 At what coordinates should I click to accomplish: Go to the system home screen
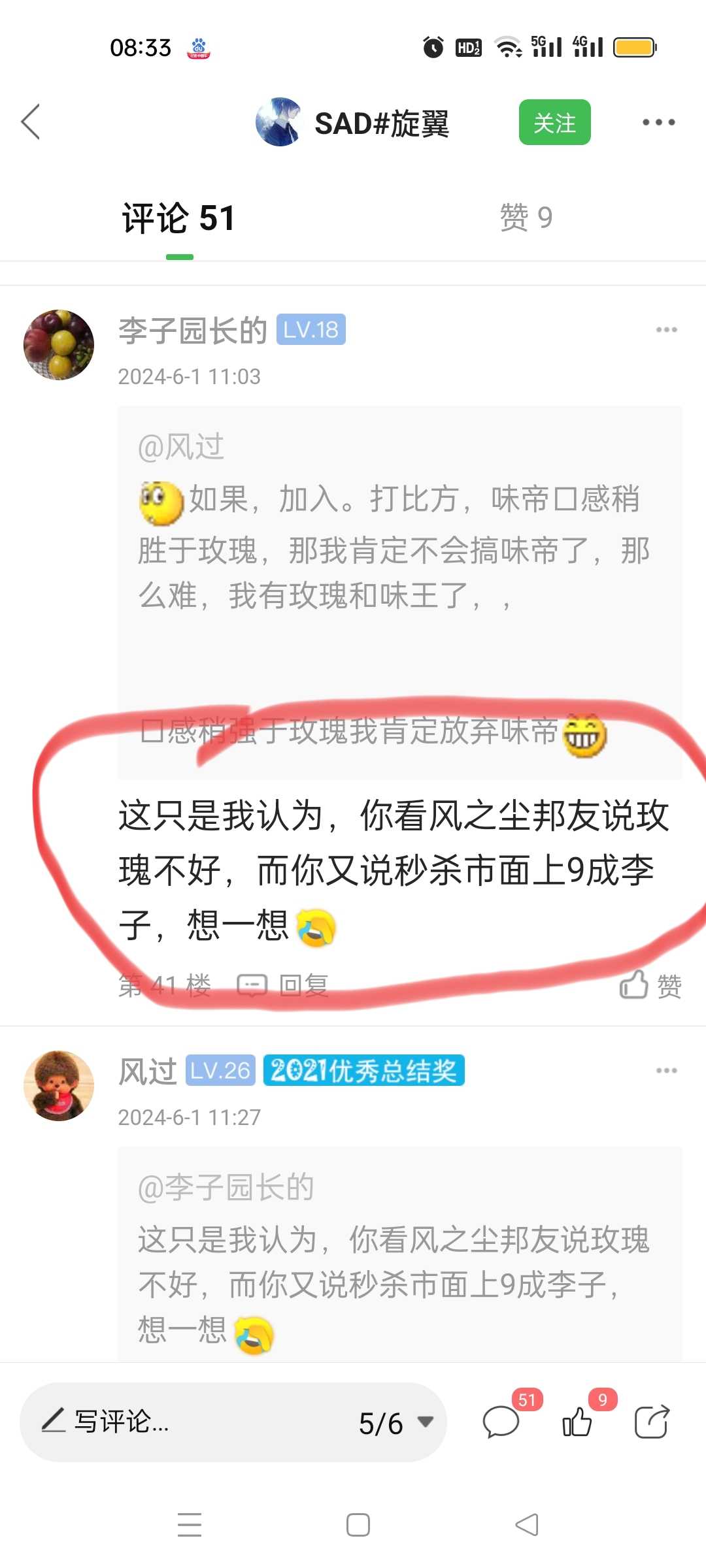click(x=358, y=1525)
